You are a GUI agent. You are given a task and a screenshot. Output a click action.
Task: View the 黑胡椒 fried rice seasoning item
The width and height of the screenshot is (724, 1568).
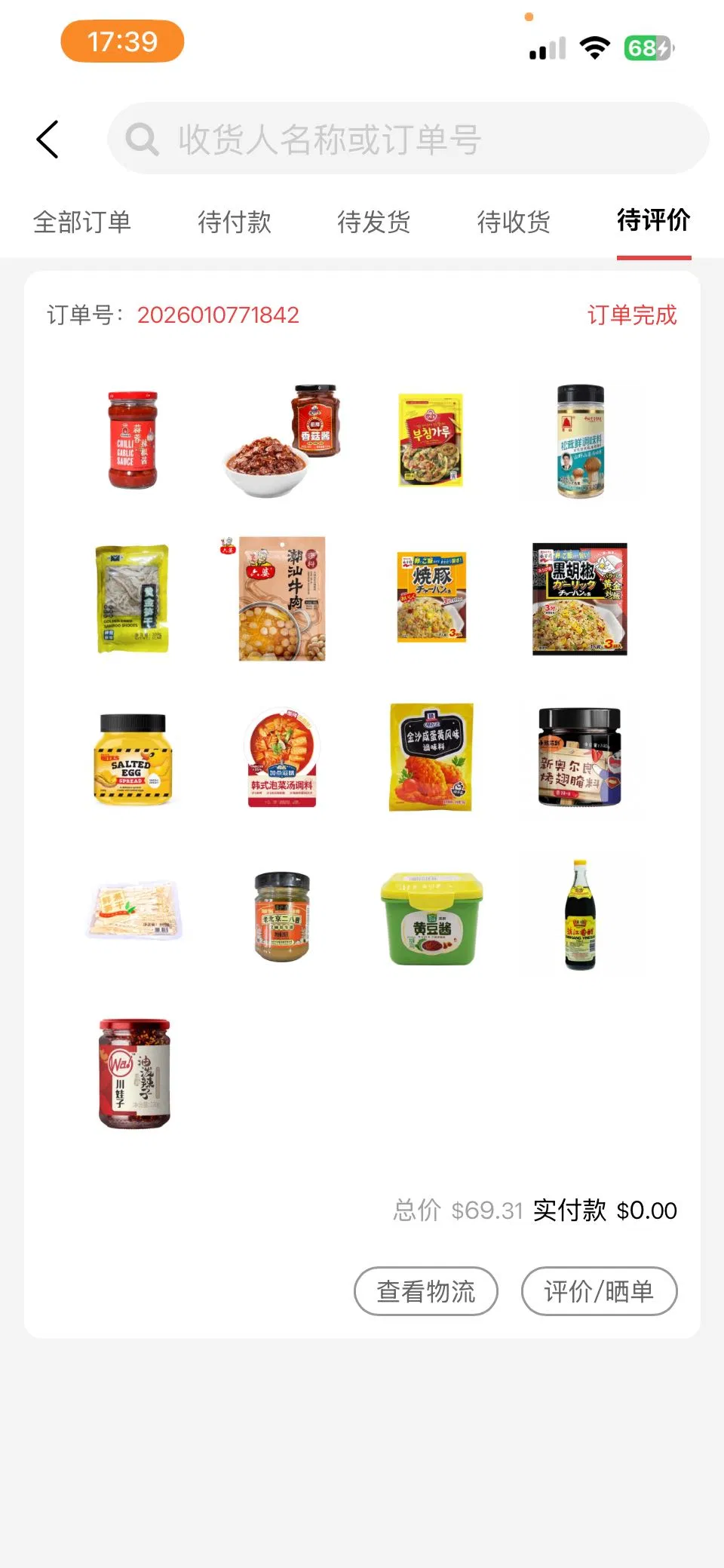click(580, 599)
